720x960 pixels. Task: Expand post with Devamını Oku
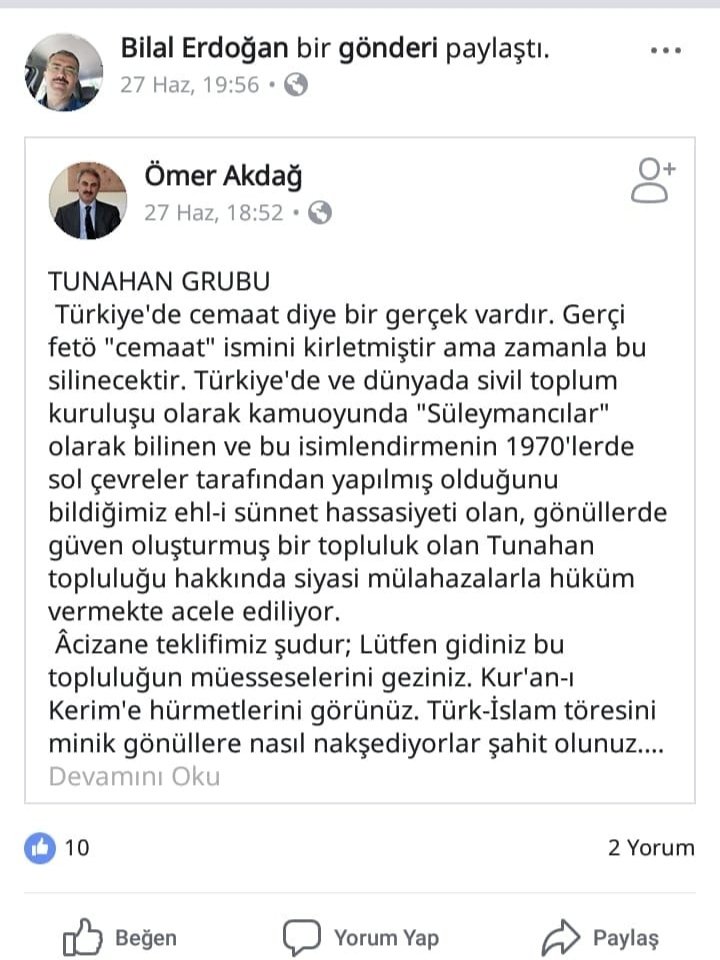tap(134, 776)
